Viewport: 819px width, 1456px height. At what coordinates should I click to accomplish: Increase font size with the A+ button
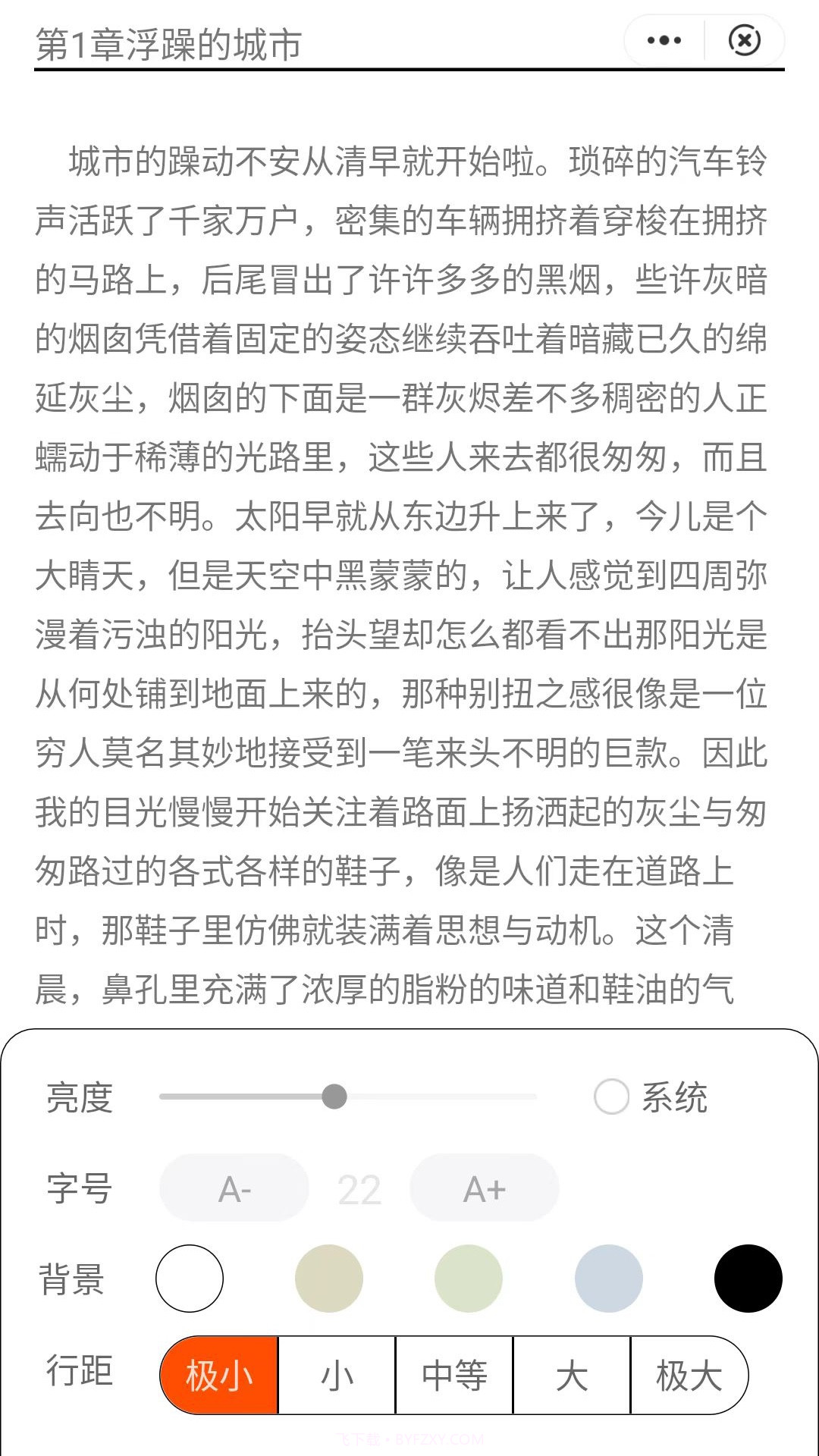(x=484, y=1188)
